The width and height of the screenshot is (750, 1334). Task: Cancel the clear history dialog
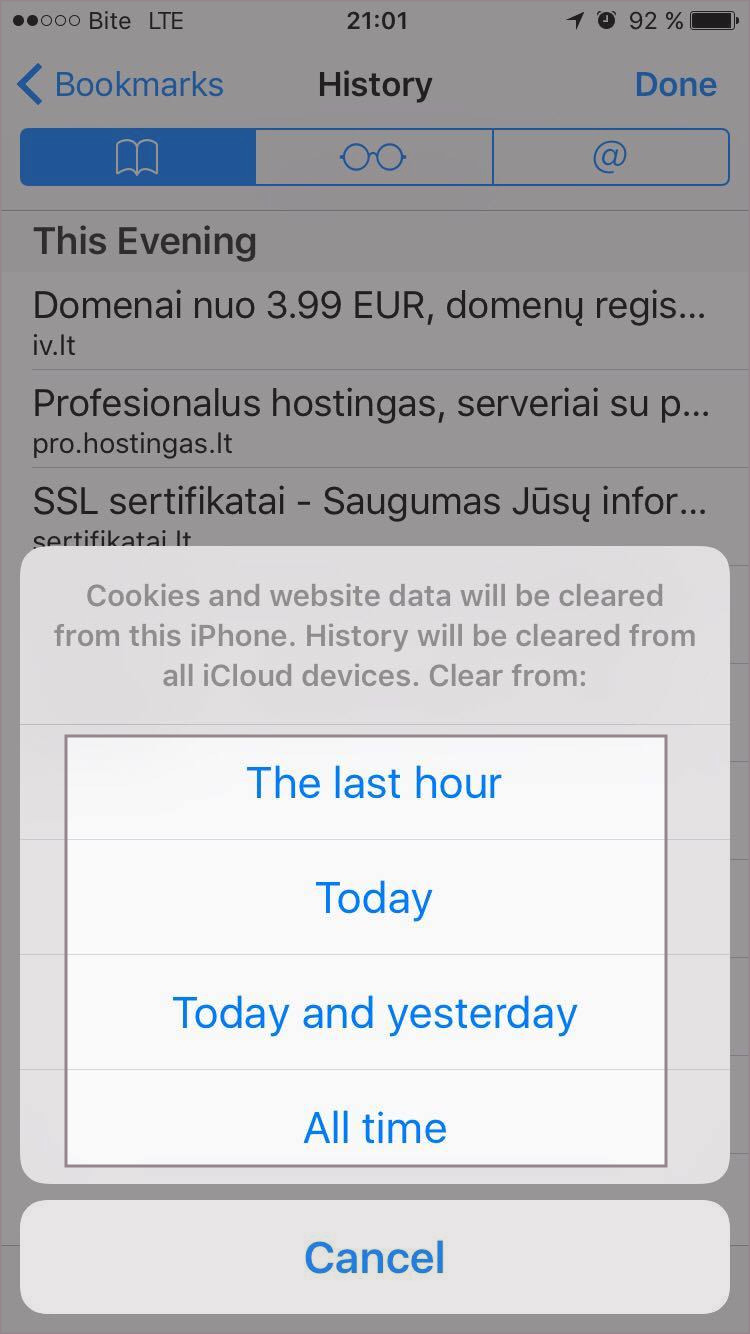pos(374,1257)
